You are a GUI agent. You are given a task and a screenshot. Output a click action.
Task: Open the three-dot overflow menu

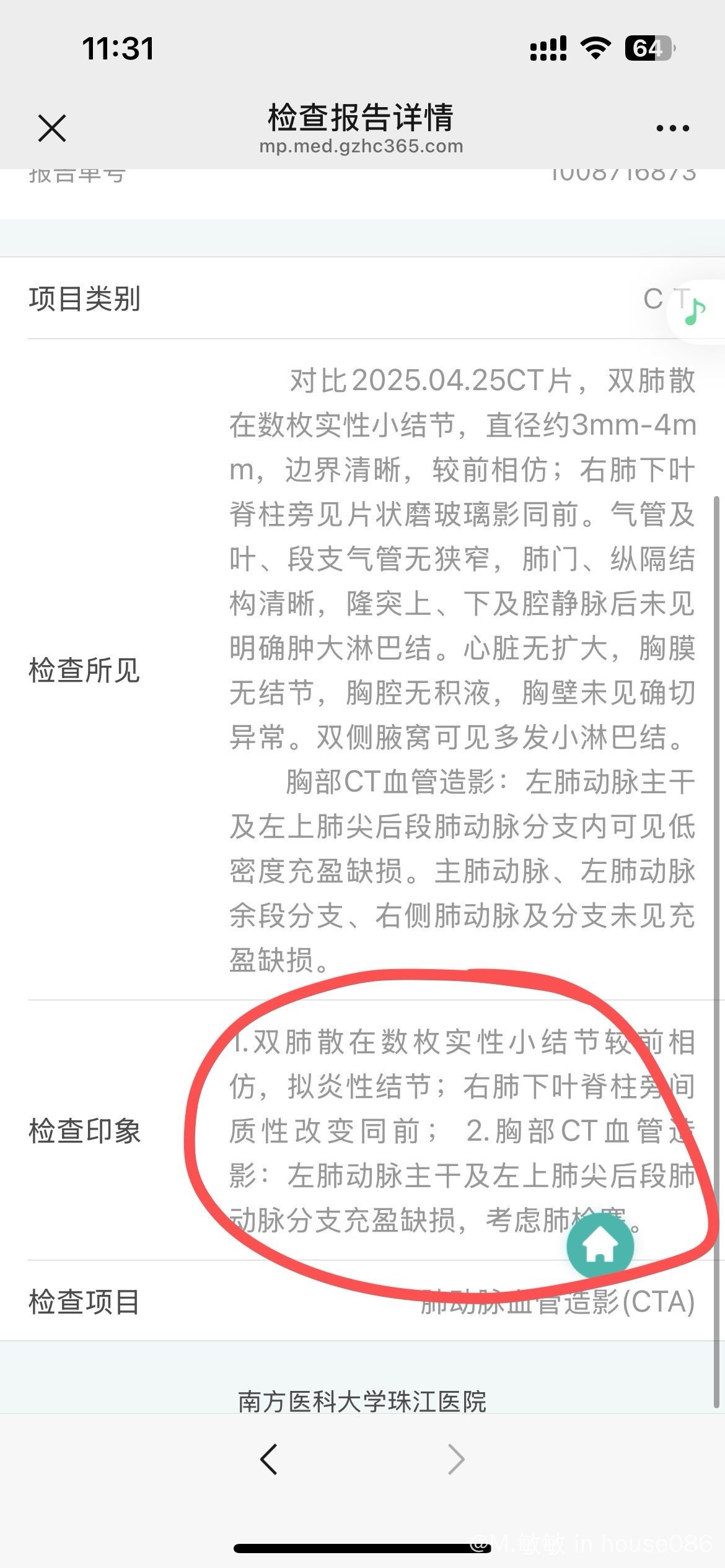[x=672, y=129]
